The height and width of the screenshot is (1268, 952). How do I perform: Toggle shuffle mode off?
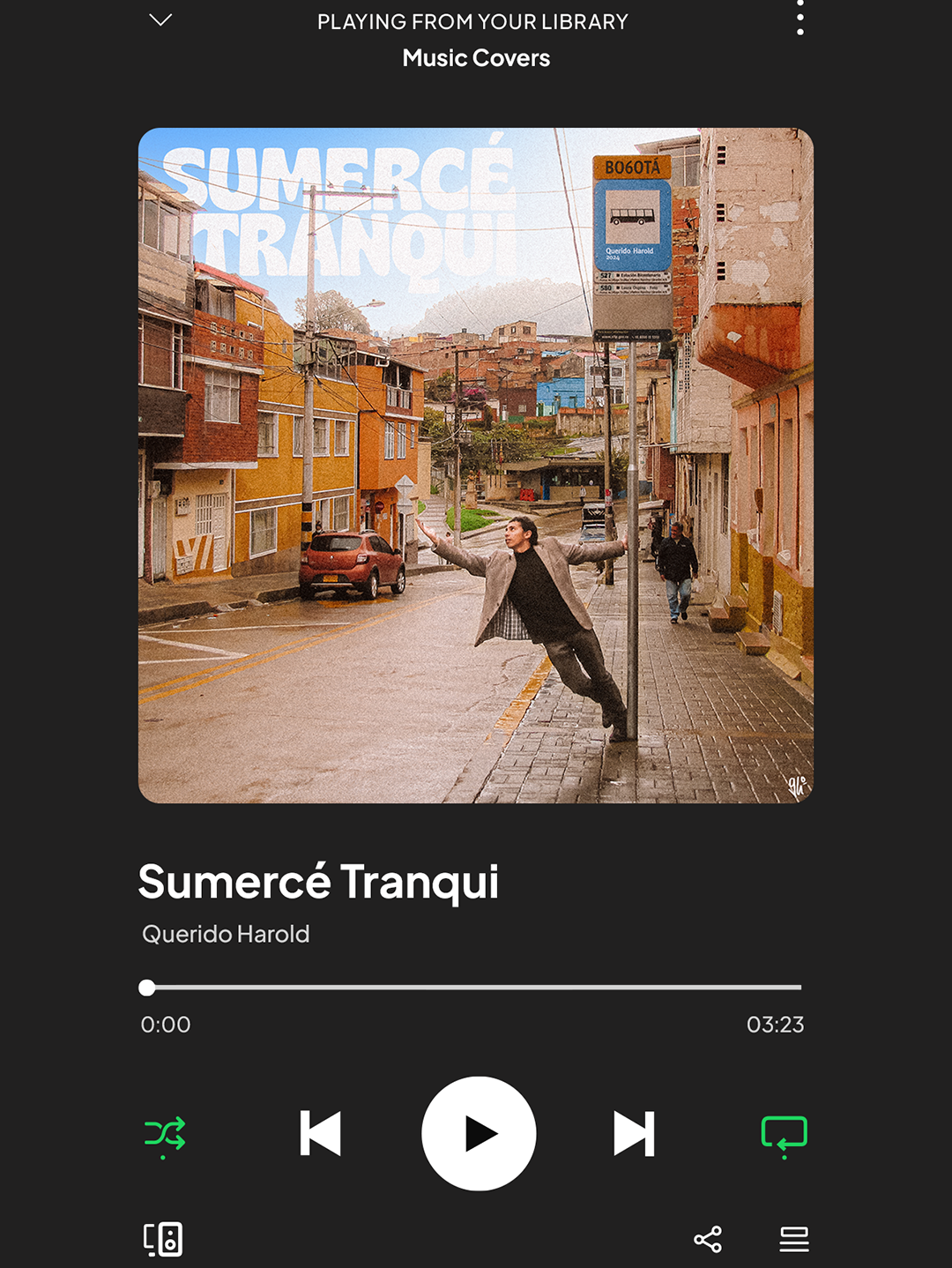coord(165,1134)
